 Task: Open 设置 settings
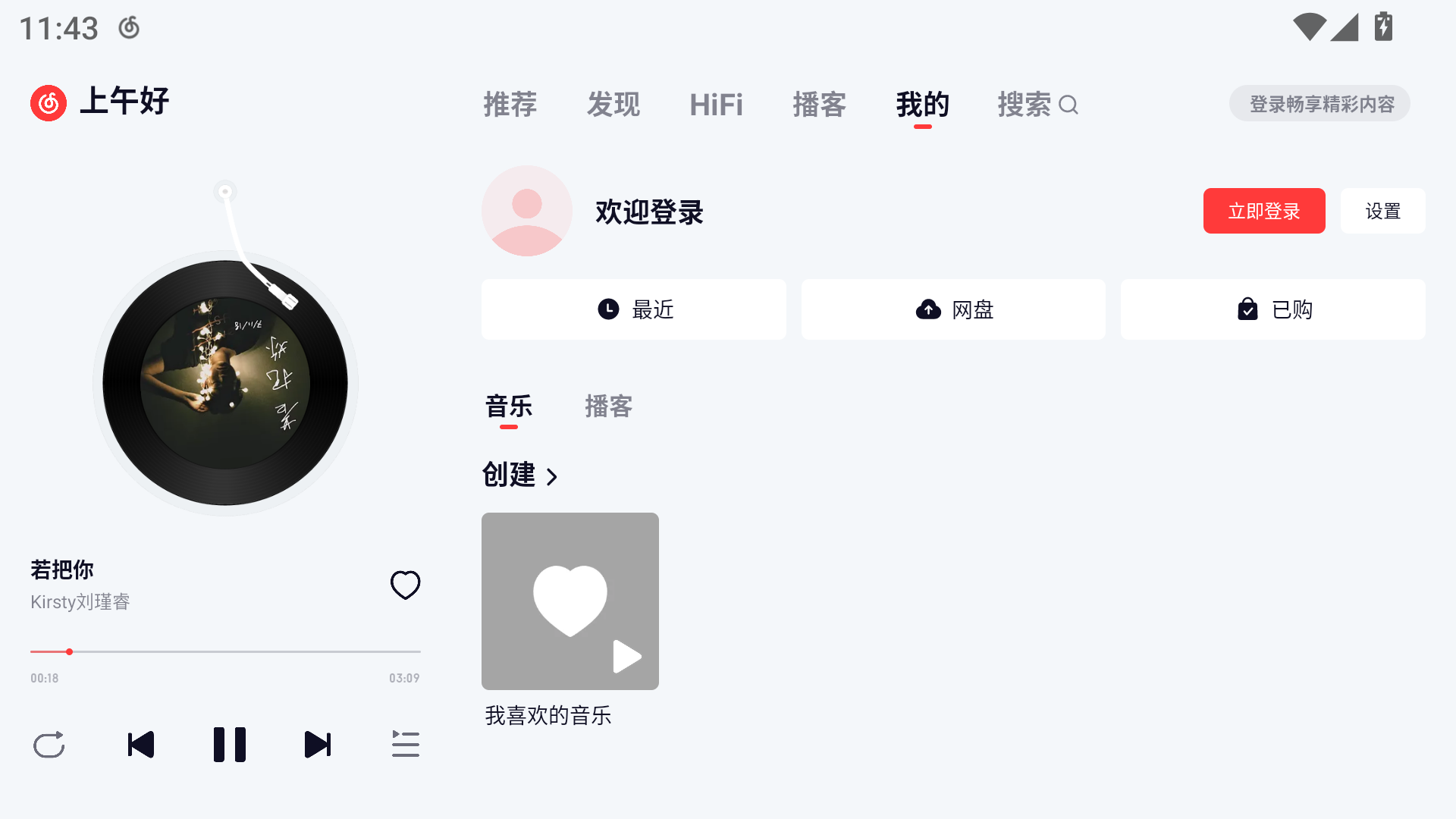[1382, 211]
